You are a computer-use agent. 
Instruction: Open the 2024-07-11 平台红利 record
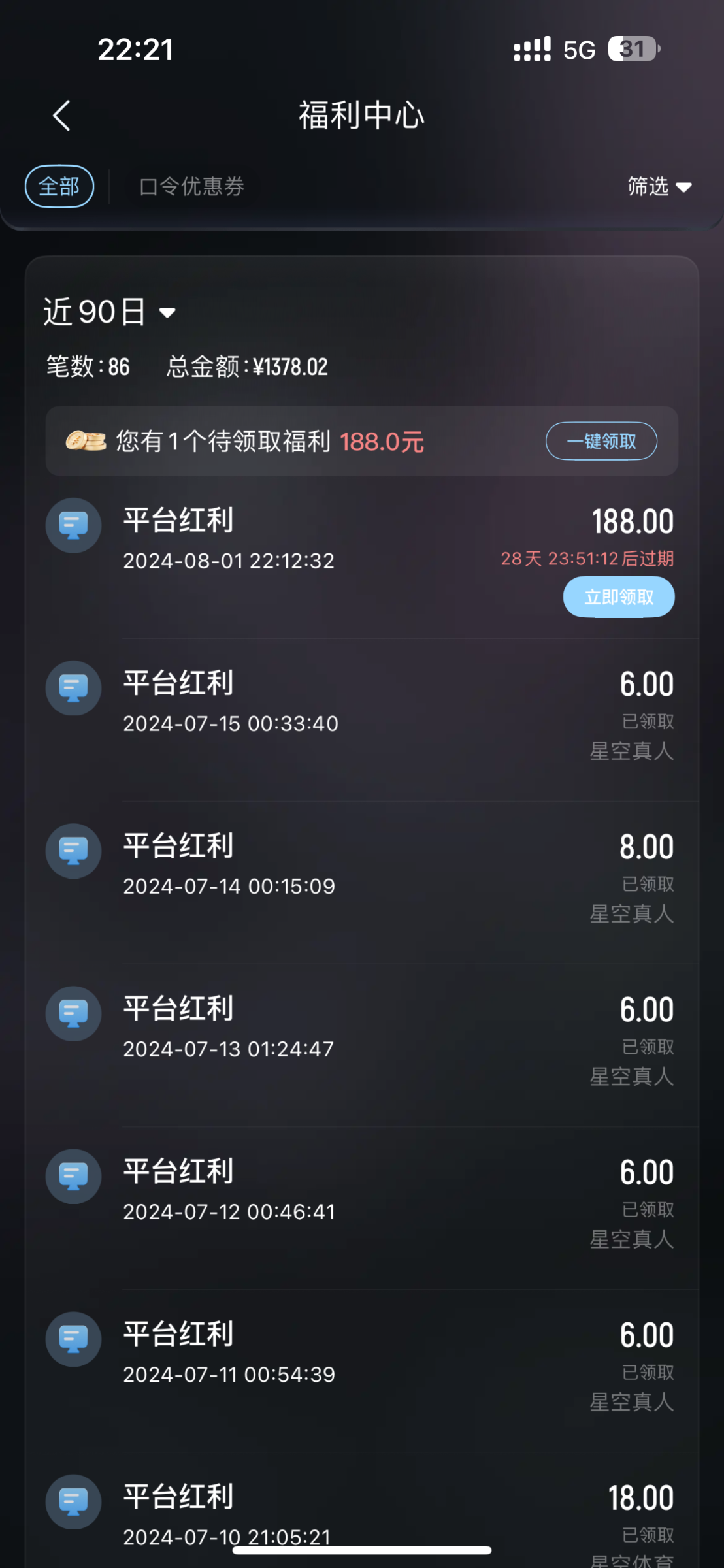(362, 1371)
